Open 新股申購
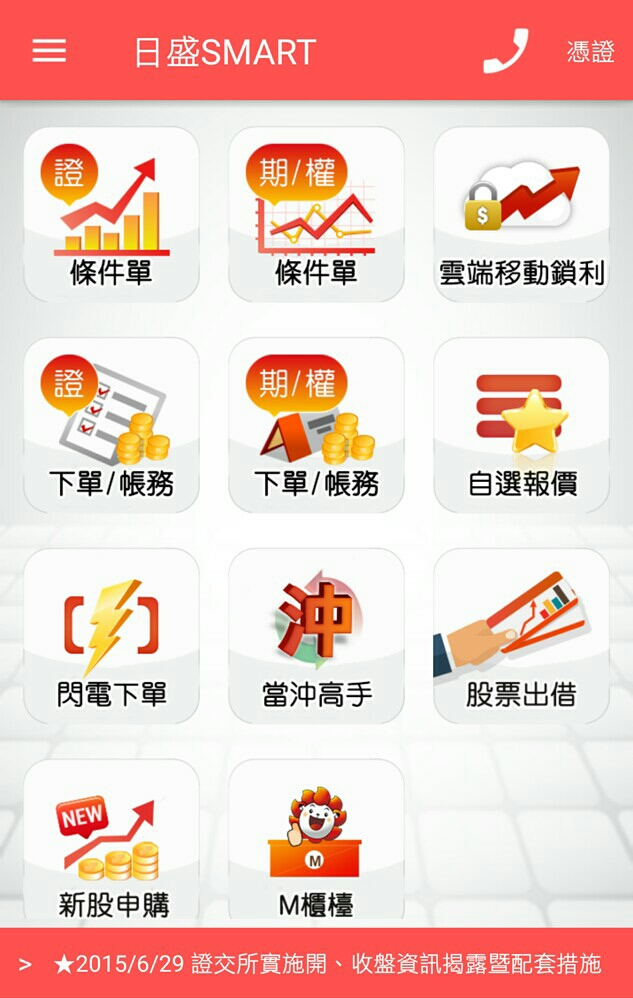Screen dimensions: 633x998 click(111, 843)
